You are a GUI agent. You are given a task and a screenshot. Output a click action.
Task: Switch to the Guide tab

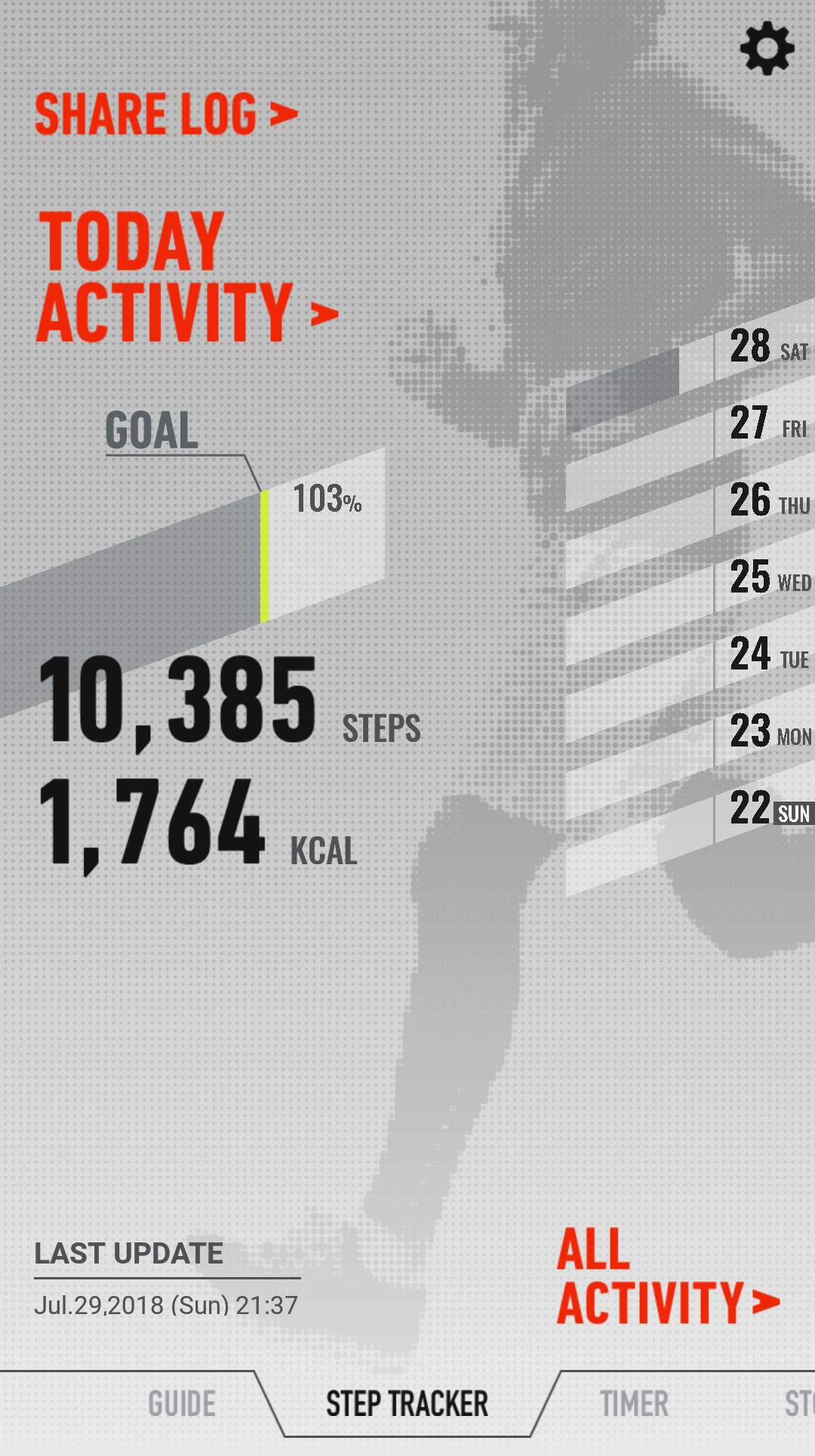point(181,1405)
